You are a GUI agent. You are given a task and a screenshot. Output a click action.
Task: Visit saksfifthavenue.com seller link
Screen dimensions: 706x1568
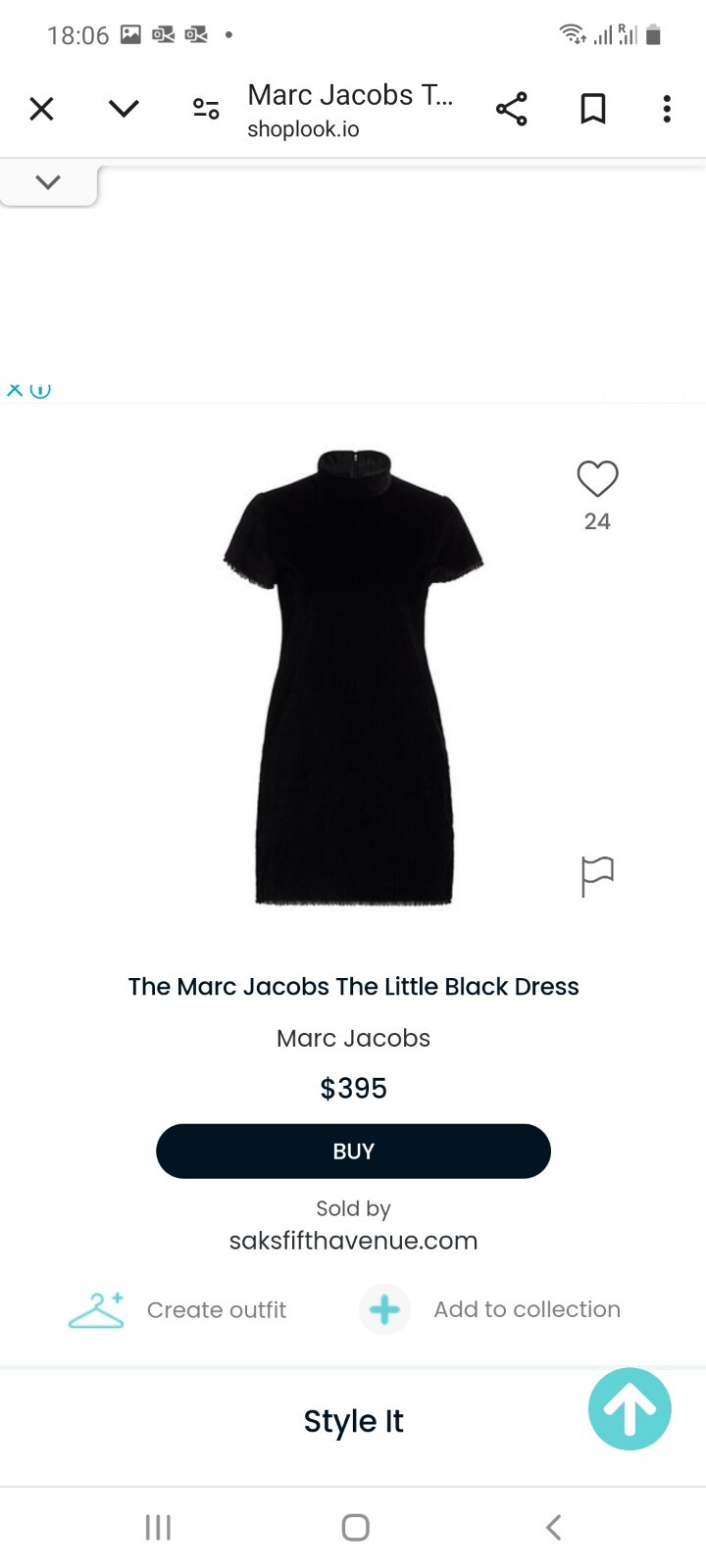[x=353, y=1241]
